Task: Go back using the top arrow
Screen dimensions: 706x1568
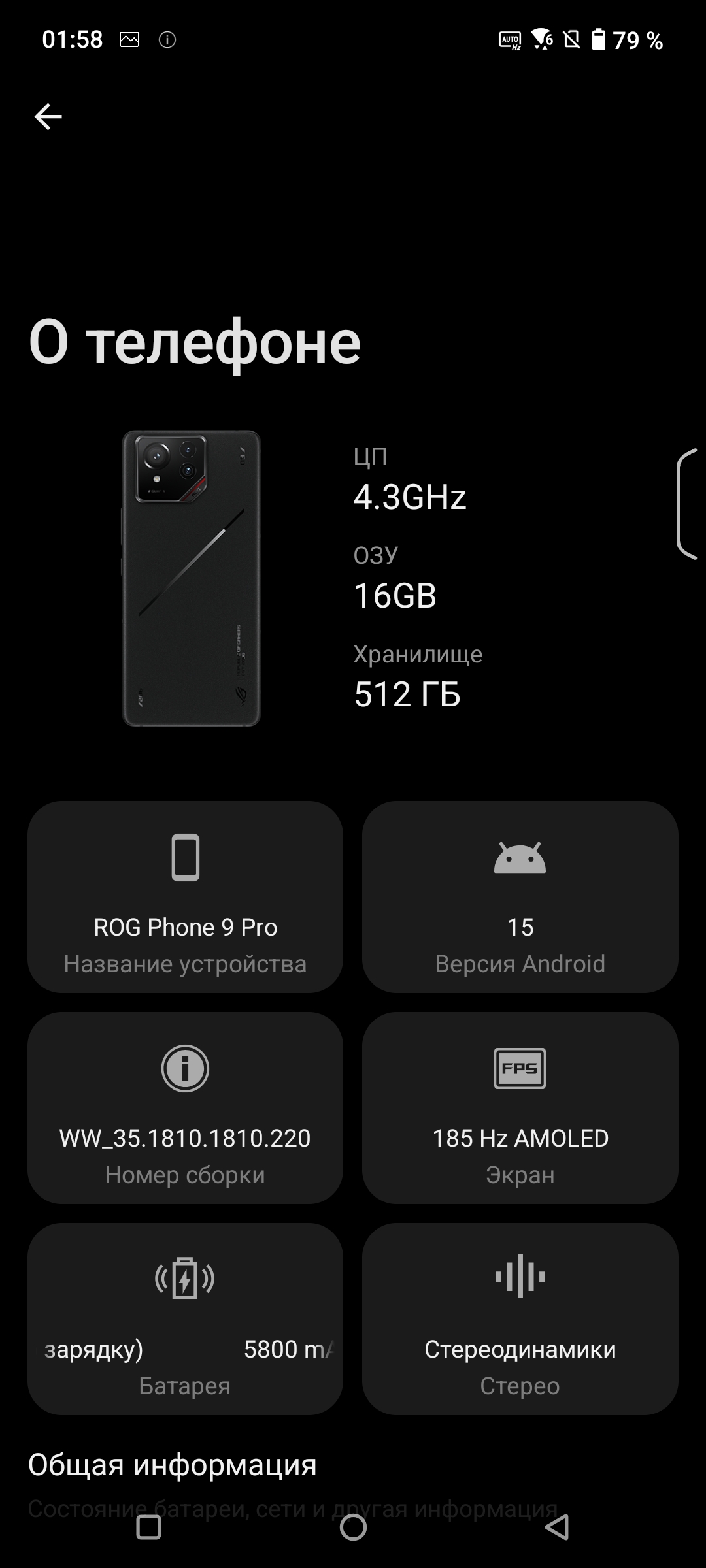Action: pos(48,117)
